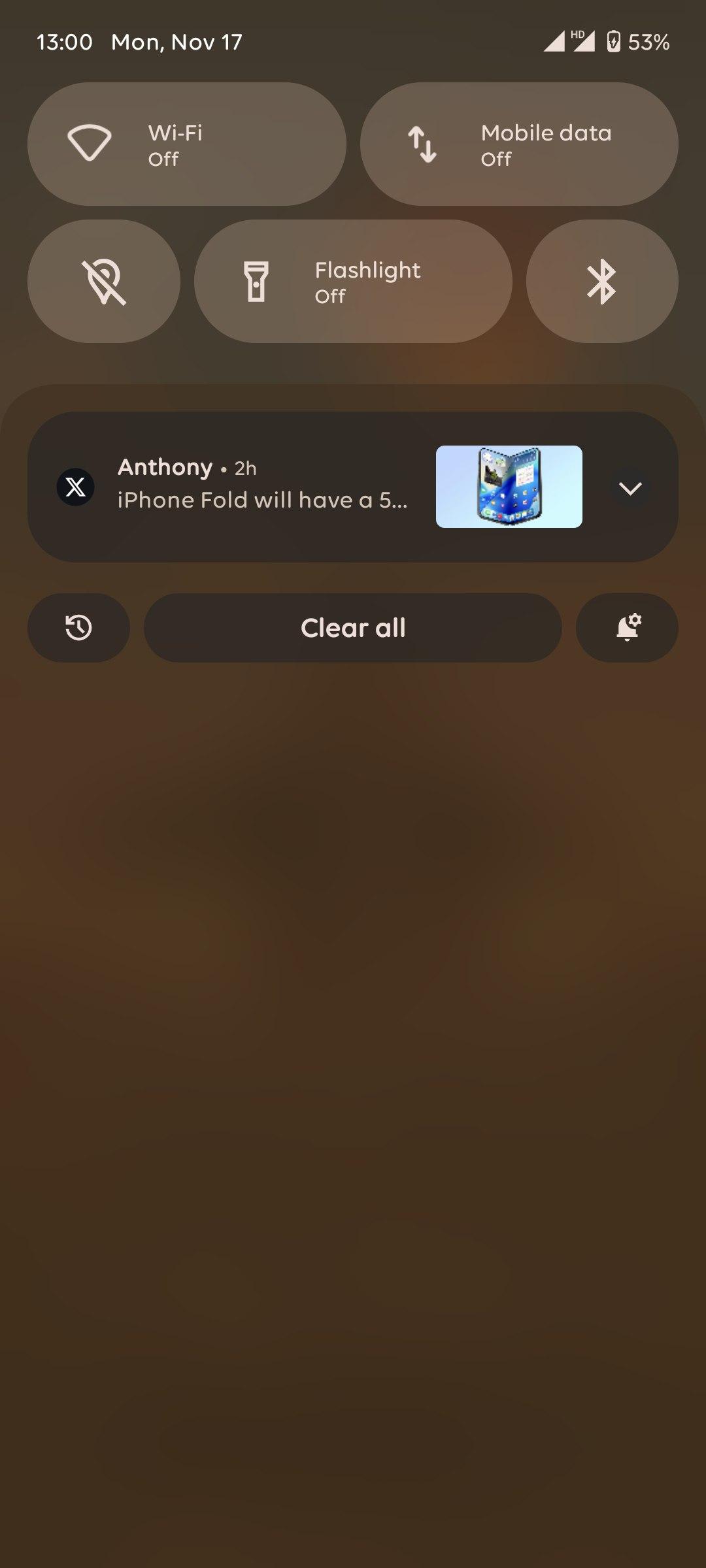The width and height of the screenshot is (706, 1568).
Task: Turn on the Flashlight
Action: coord(353,281)
